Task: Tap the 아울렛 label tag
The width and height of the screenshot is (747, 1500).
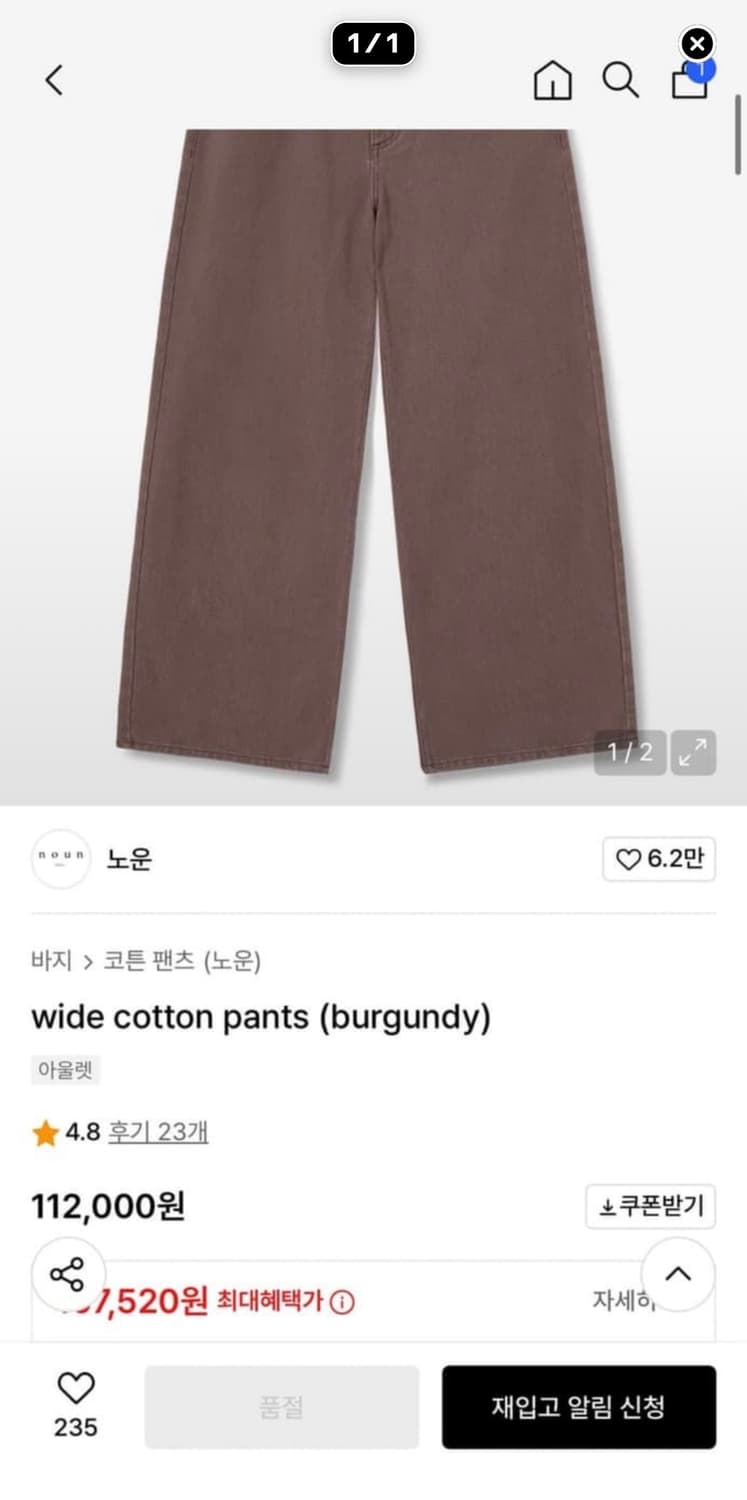Action: (x=64, y=1068)
